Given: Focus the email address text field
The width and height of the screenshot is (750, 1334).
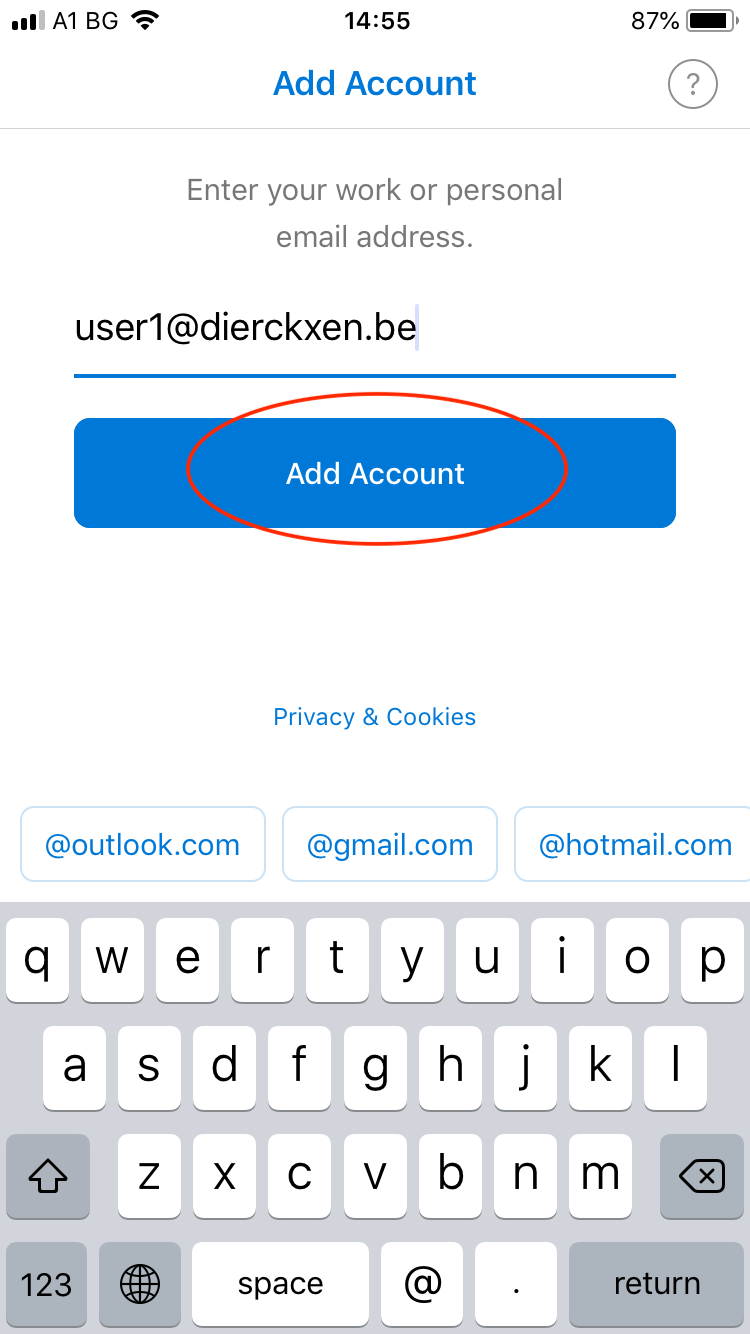Looking at the screenshot, I should point(375,330).
